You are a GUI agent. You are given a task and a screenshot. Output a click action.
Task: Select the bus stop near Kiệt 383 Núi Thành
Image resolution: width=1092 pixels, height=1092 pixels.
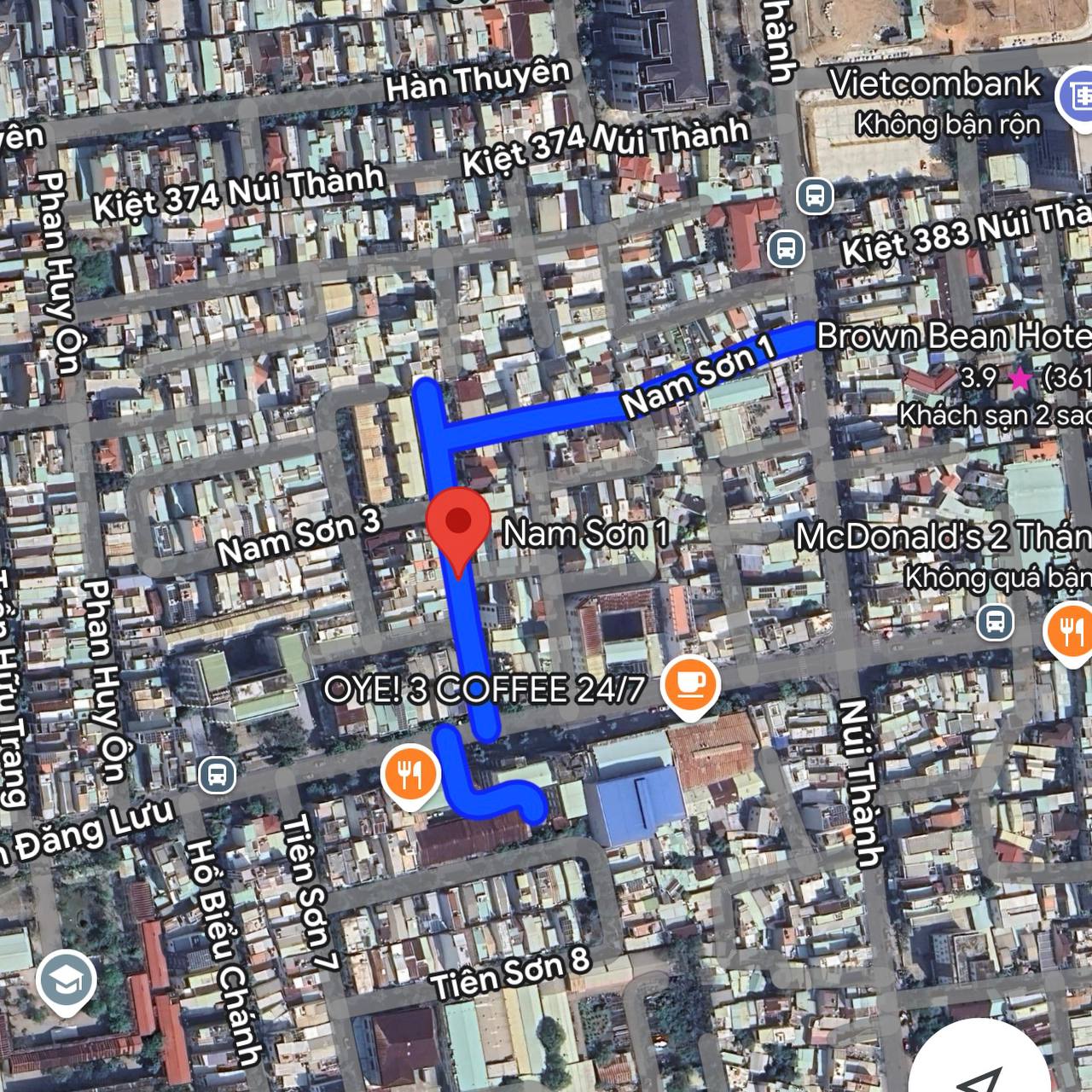[x=786, y=250]
